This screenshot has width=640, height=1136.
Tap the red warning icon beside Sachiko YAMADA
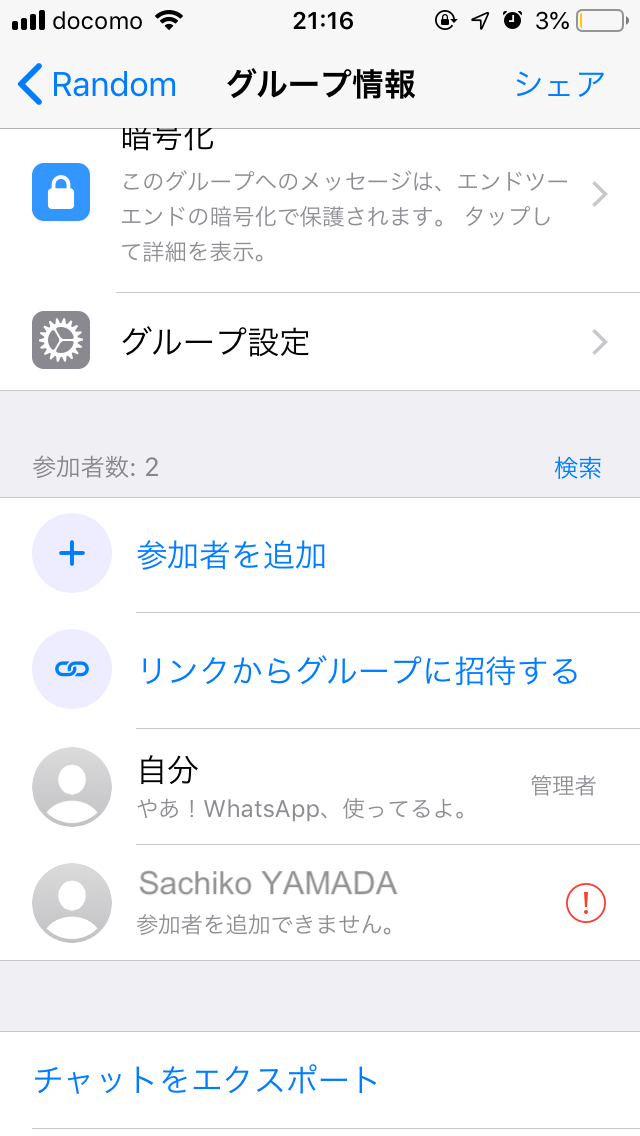pyautogui.click(x=585, y=903)
